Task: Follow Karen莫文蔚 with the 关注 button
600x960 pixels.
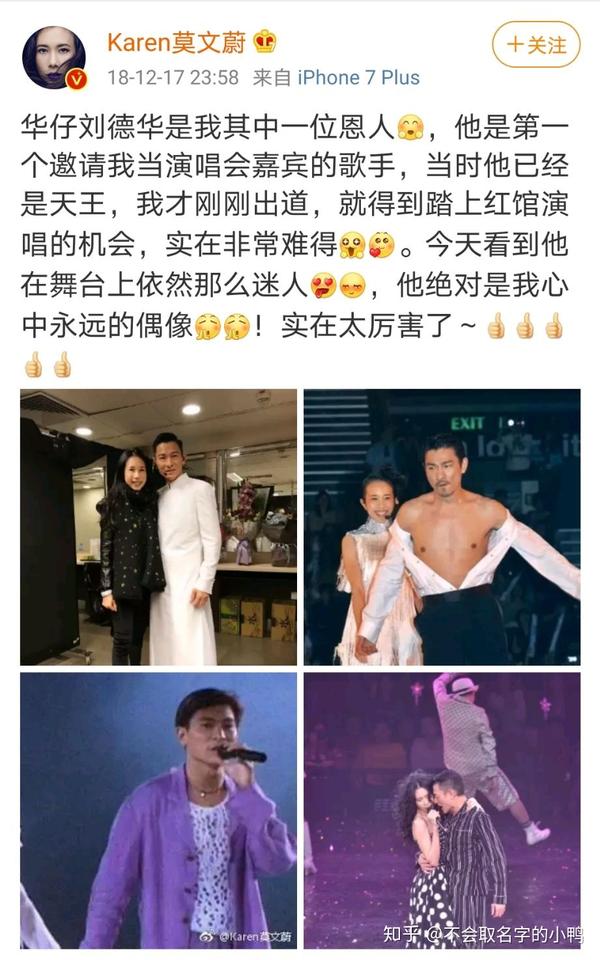Action: 536,45
